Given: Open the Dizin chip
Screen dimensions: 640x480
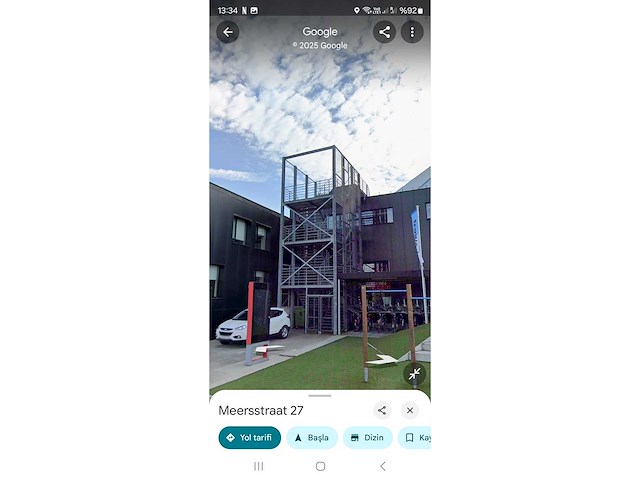Looking at the screenshot, I should pyautogui.click(x=367, y=438).
